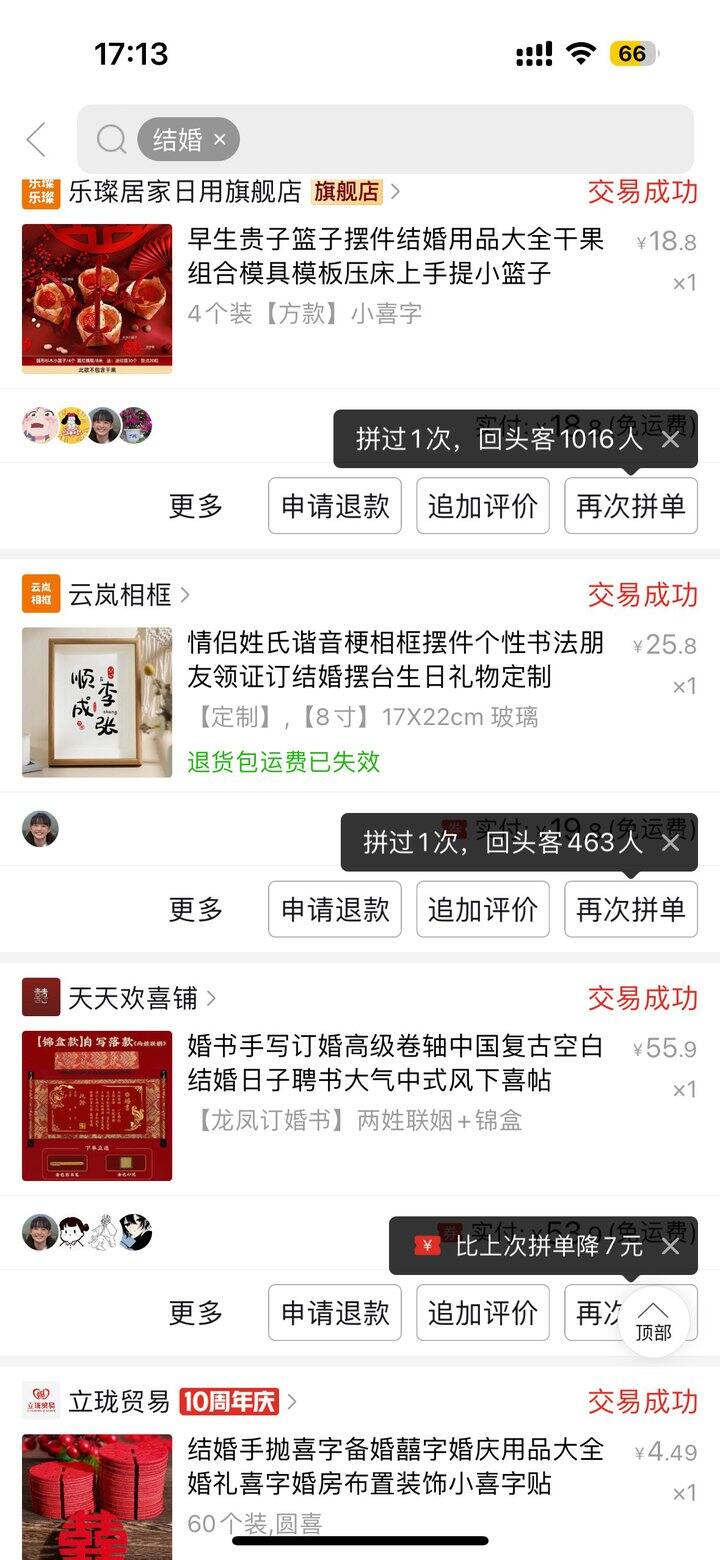Open the 天天欢喜铺 store
720x1560 pixels.
pyautogui.click(x=132, y=998)
